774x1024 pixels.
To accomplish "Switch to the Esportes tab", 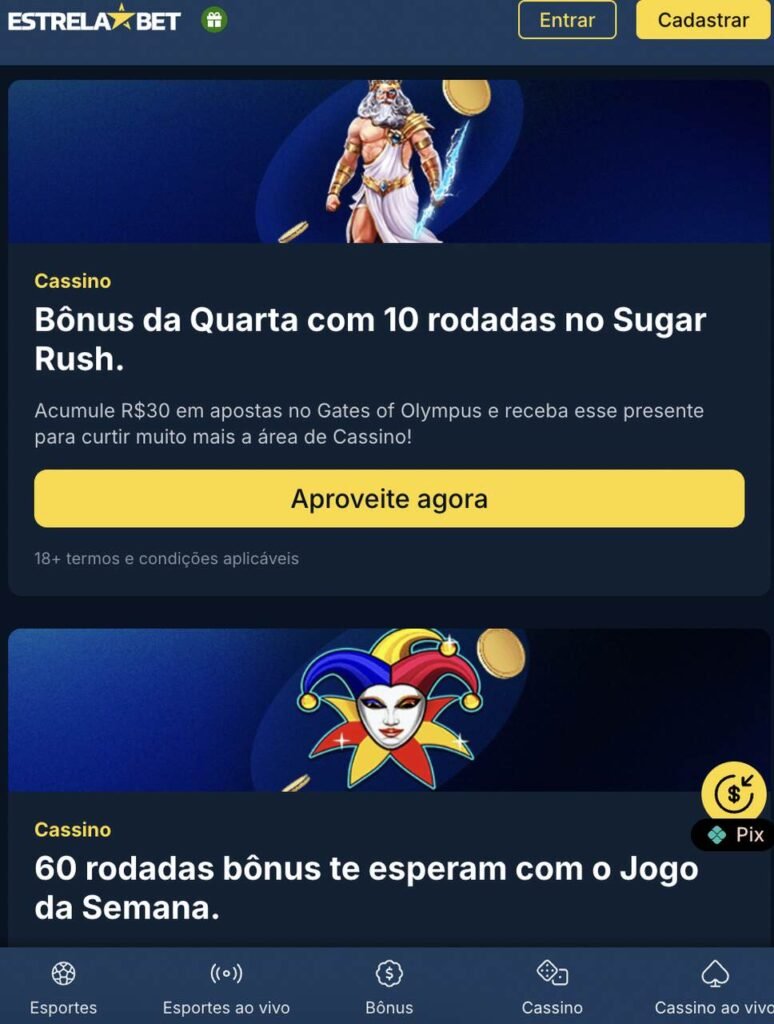I will click(64, 987).
